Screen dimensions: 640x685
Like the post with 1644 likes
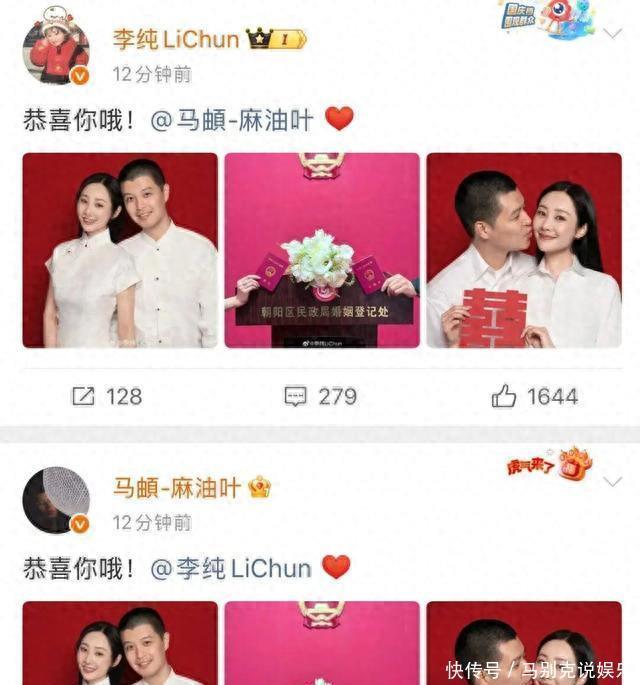click(534, 397)
